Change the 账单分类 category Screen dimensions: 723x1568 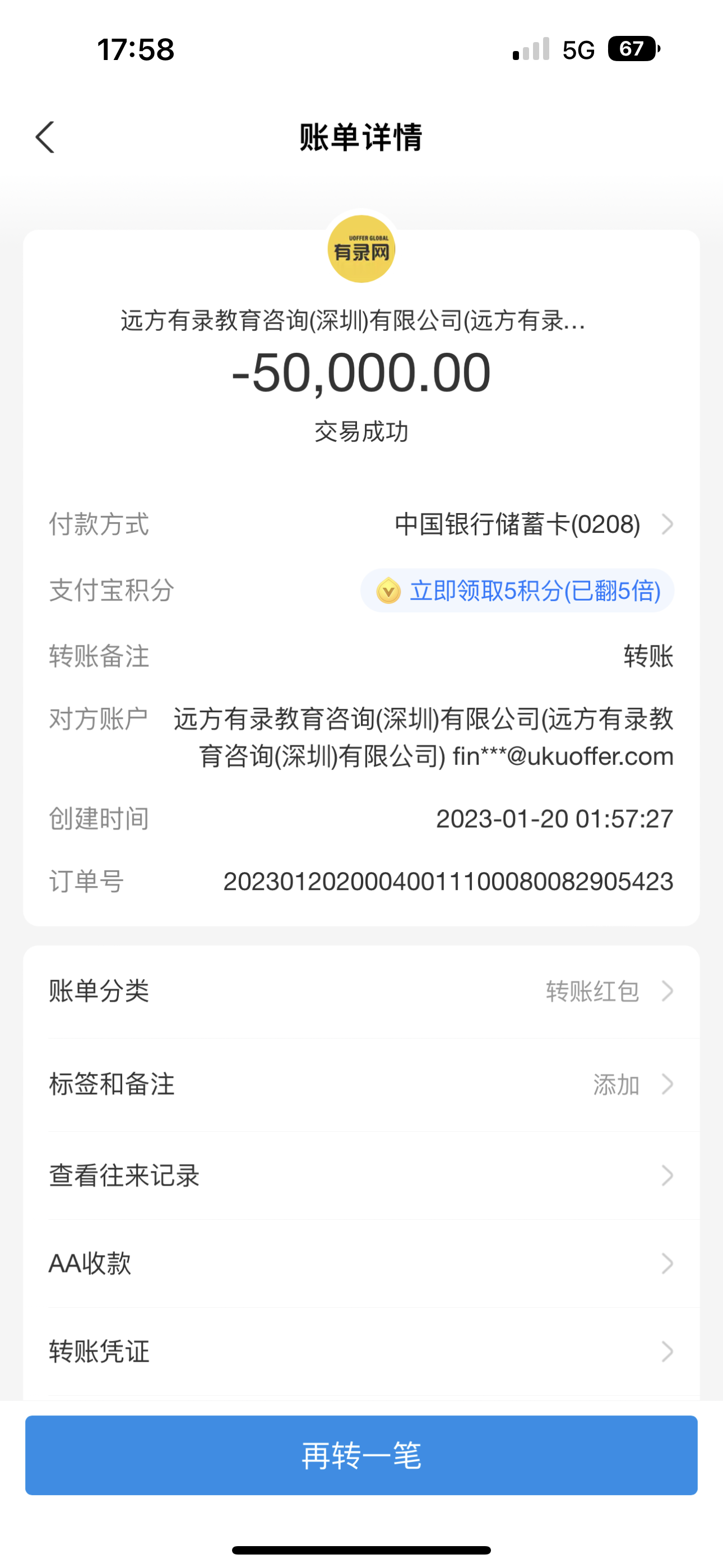[x=361, y=991]
